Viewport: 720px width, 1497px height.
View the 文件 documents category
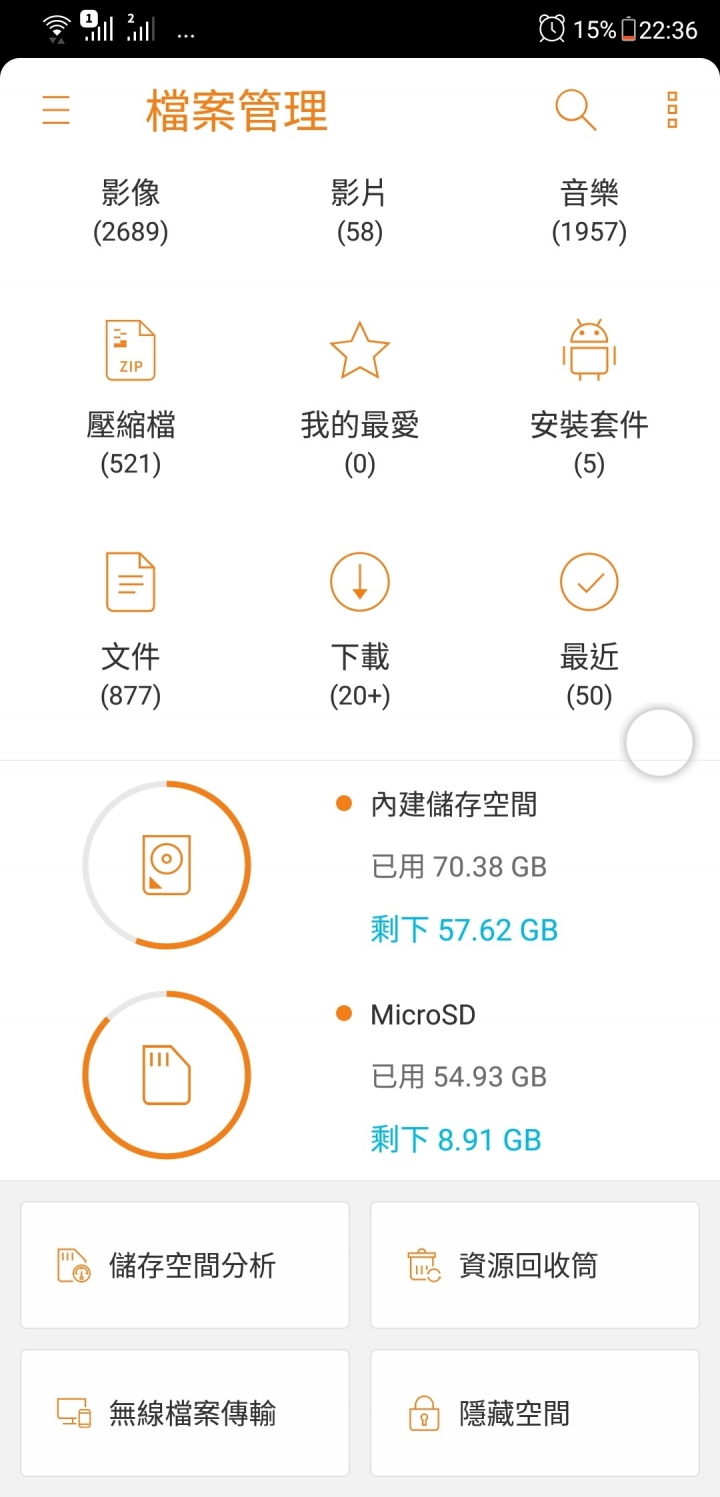131,630
